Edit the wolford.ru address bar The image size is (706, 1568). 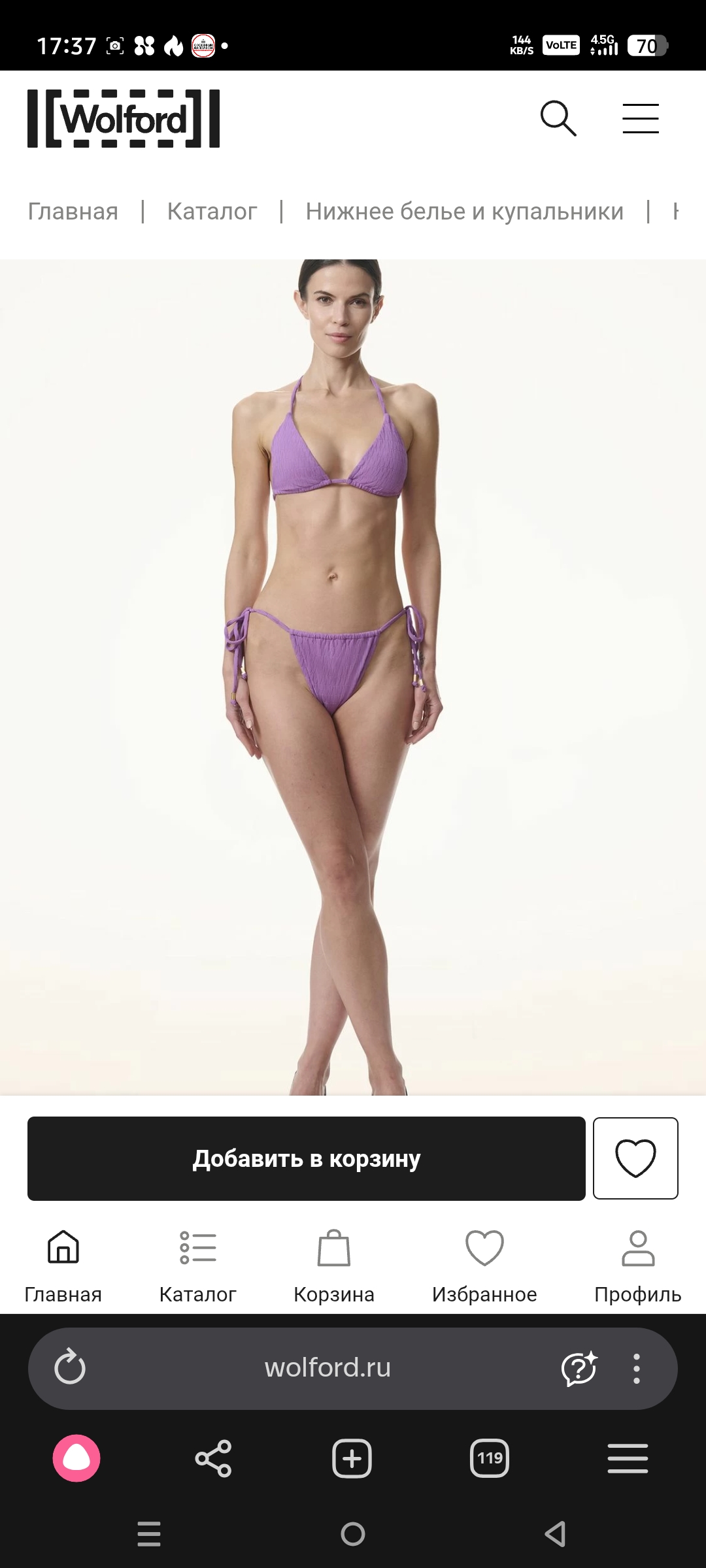tap(327, 1367)
